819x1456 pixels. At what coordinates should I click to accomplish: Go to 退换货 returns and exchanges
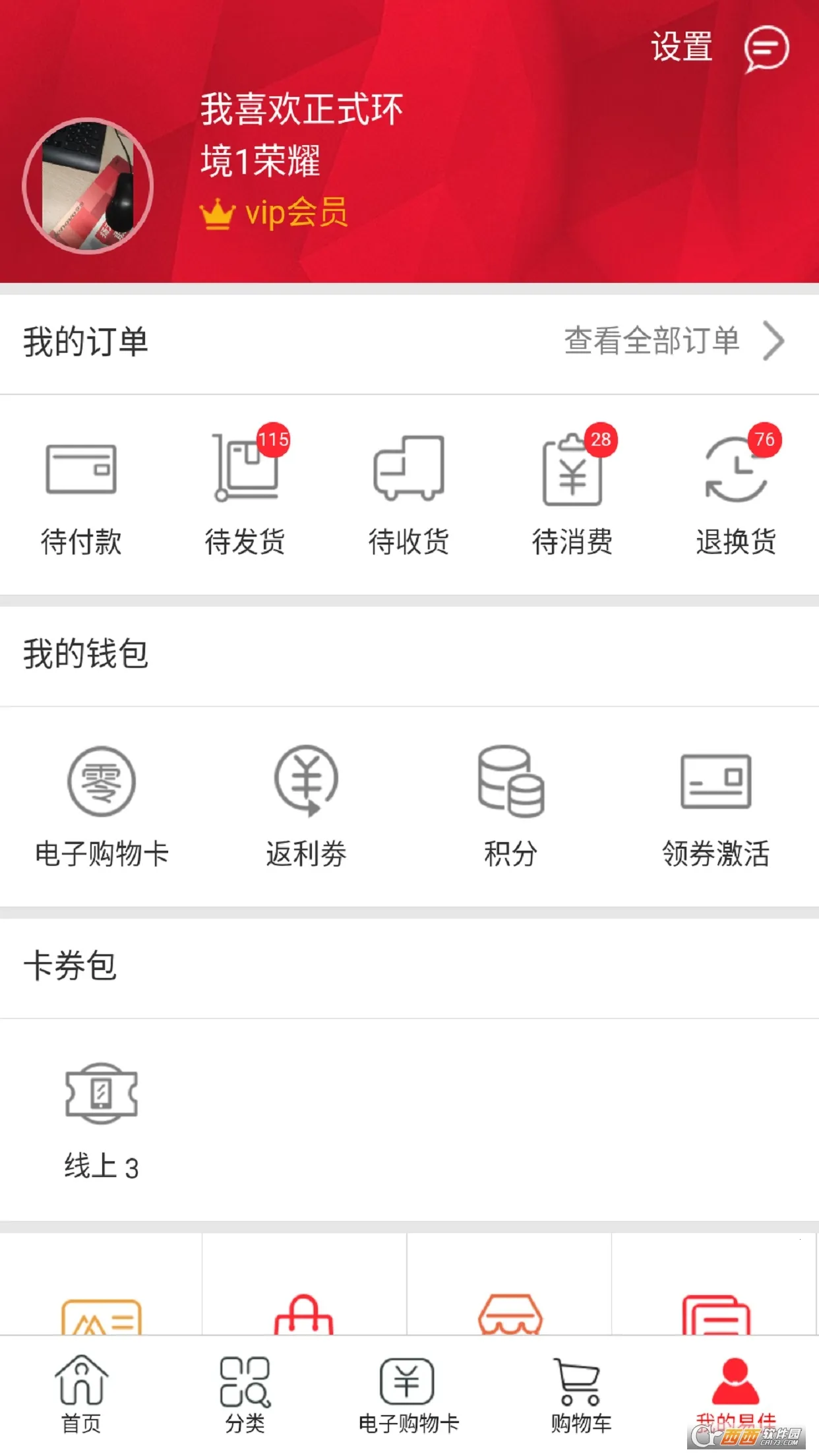point(736,496)
